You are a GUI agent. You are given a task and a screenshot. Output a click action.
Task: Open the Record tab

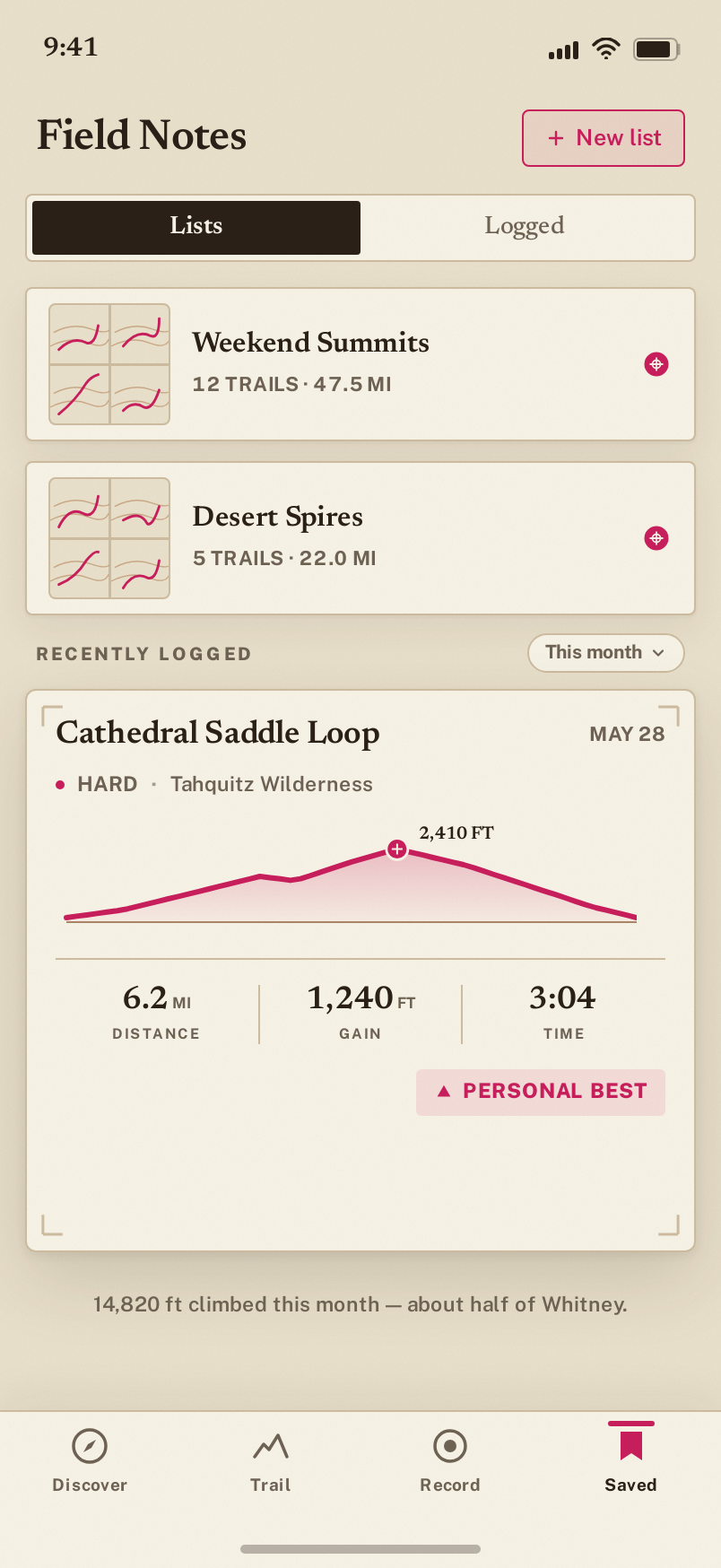[x=450, y=1460]
